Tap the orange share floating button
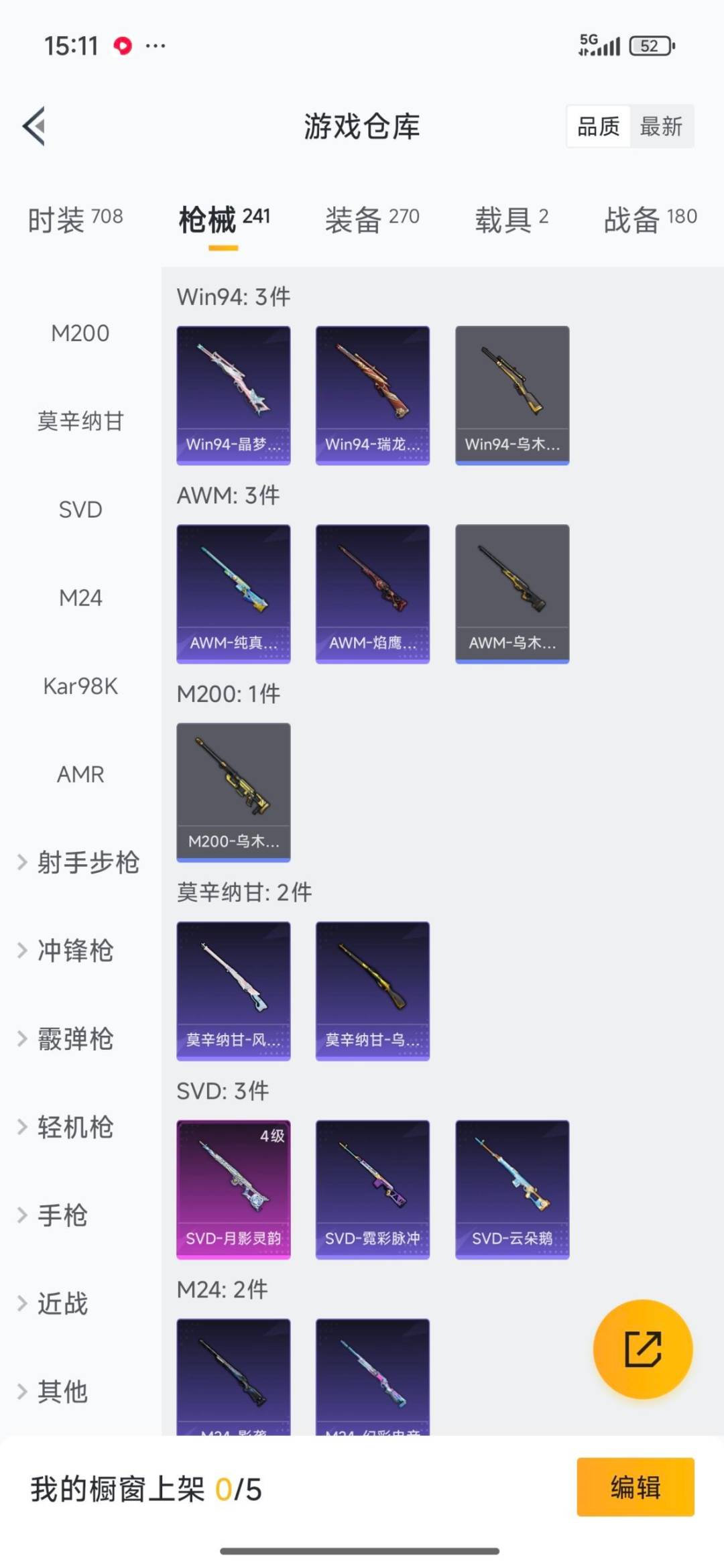 coord(643,1349)
